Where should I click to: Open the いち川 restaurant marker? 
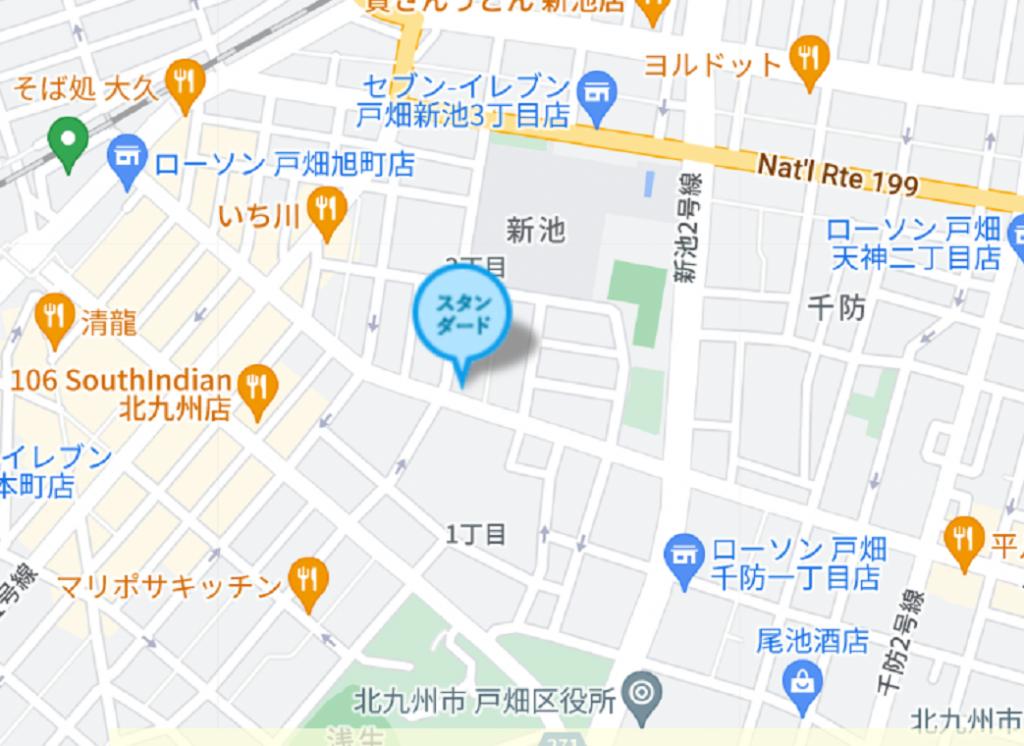tap(327, 210)
